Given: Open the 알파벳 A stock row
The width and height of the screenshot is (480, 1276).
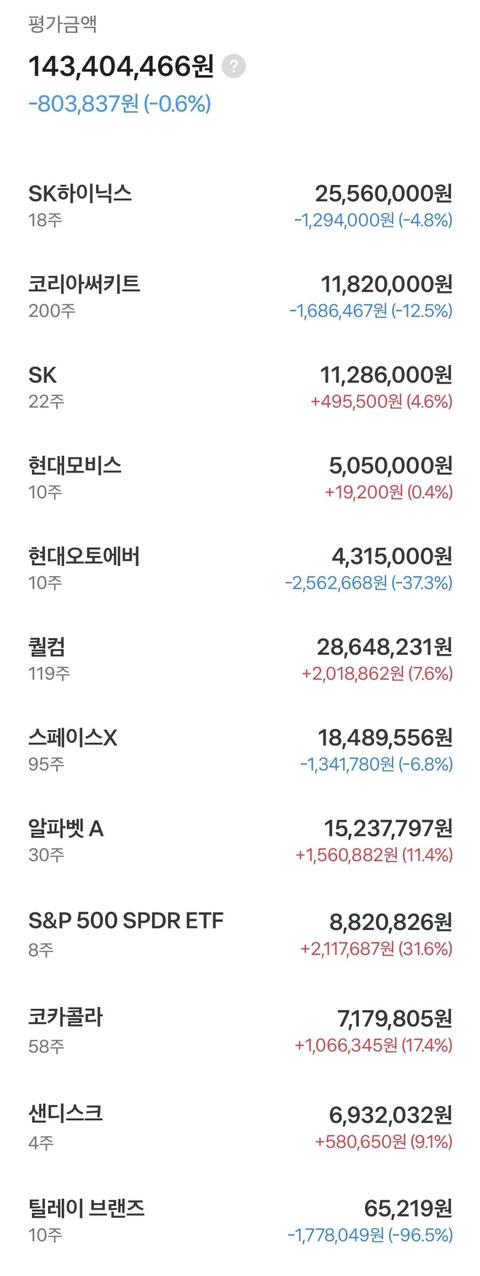Looking at the screenshot, I should coord(240,841).
